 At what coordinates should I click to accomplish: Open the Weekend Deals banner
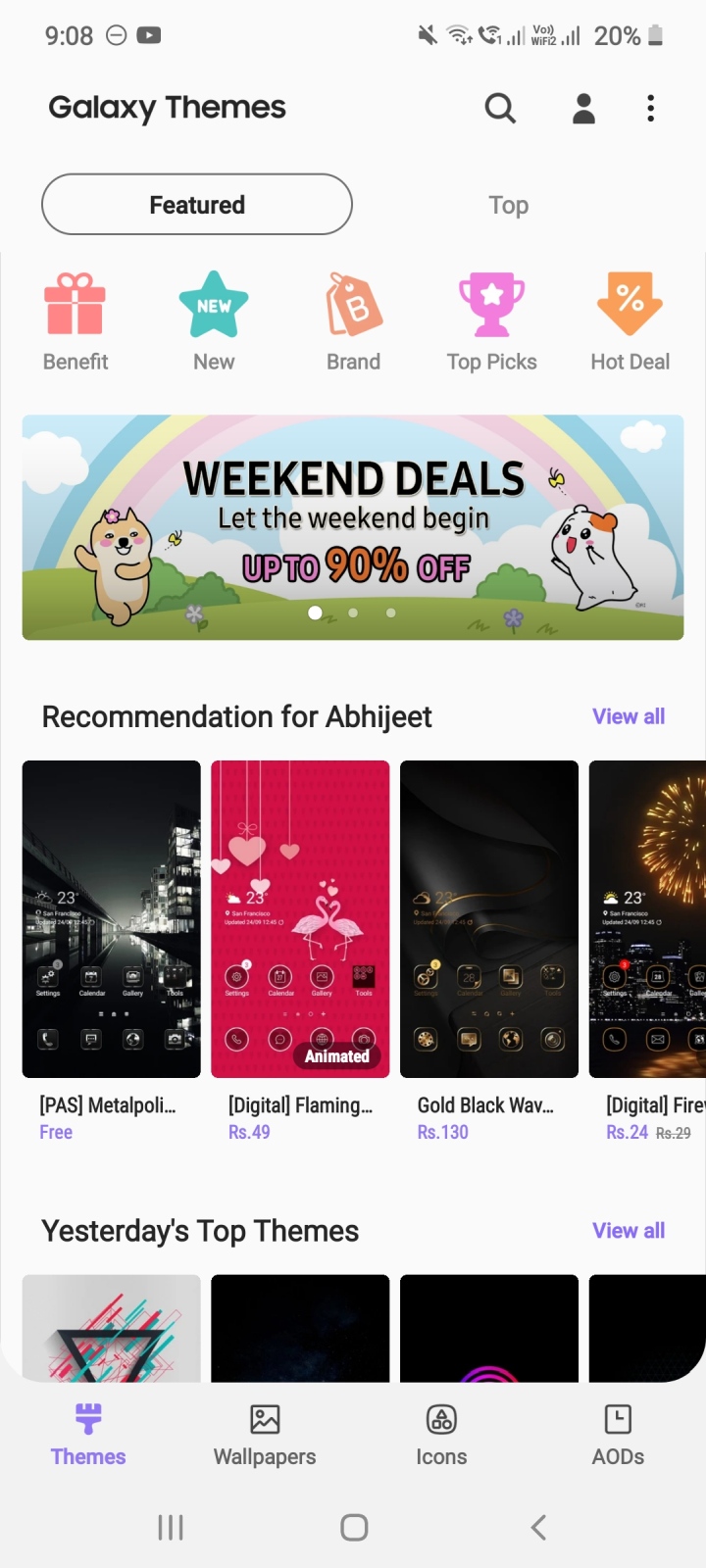[353, 527]
